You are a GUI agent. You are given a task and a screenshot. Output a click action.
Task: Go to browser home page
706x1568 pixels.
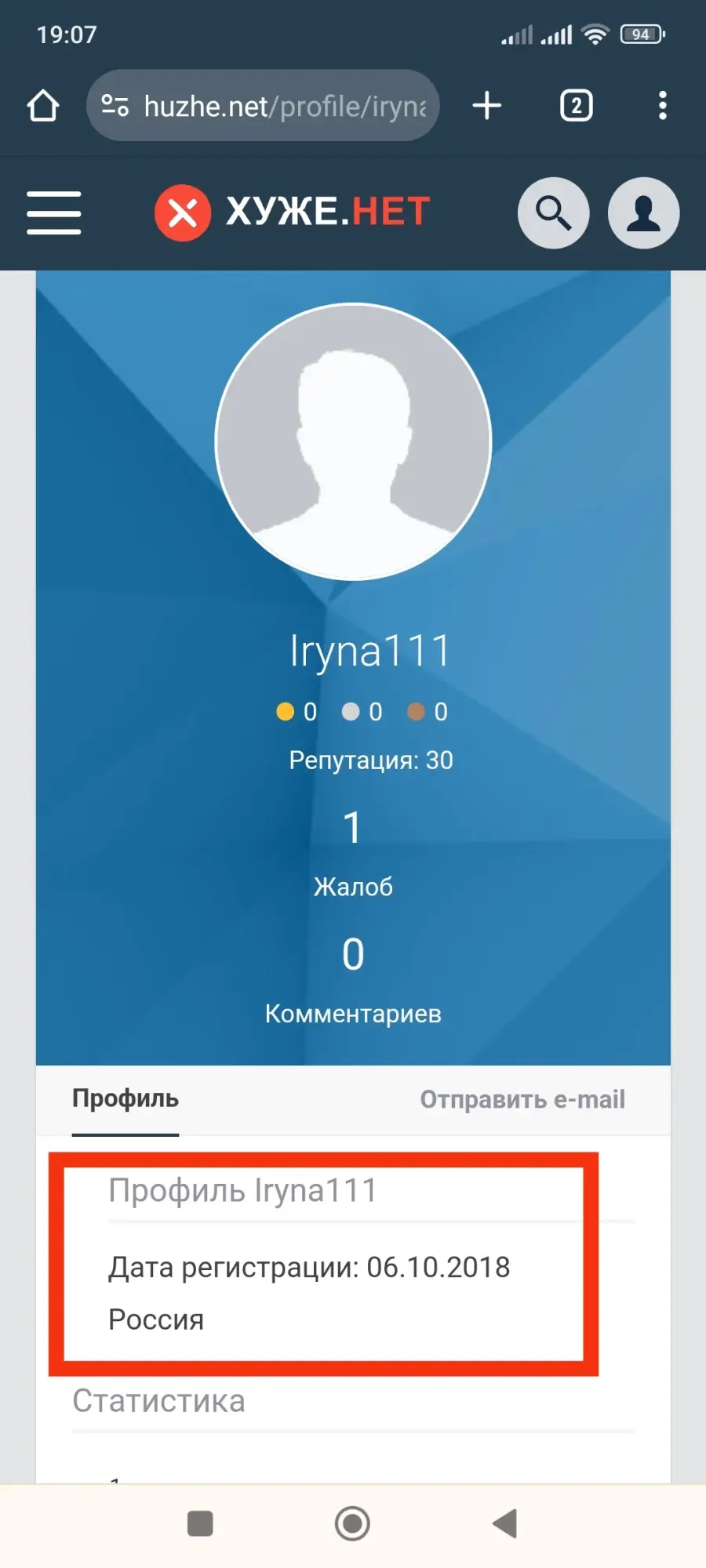[43, 106]
